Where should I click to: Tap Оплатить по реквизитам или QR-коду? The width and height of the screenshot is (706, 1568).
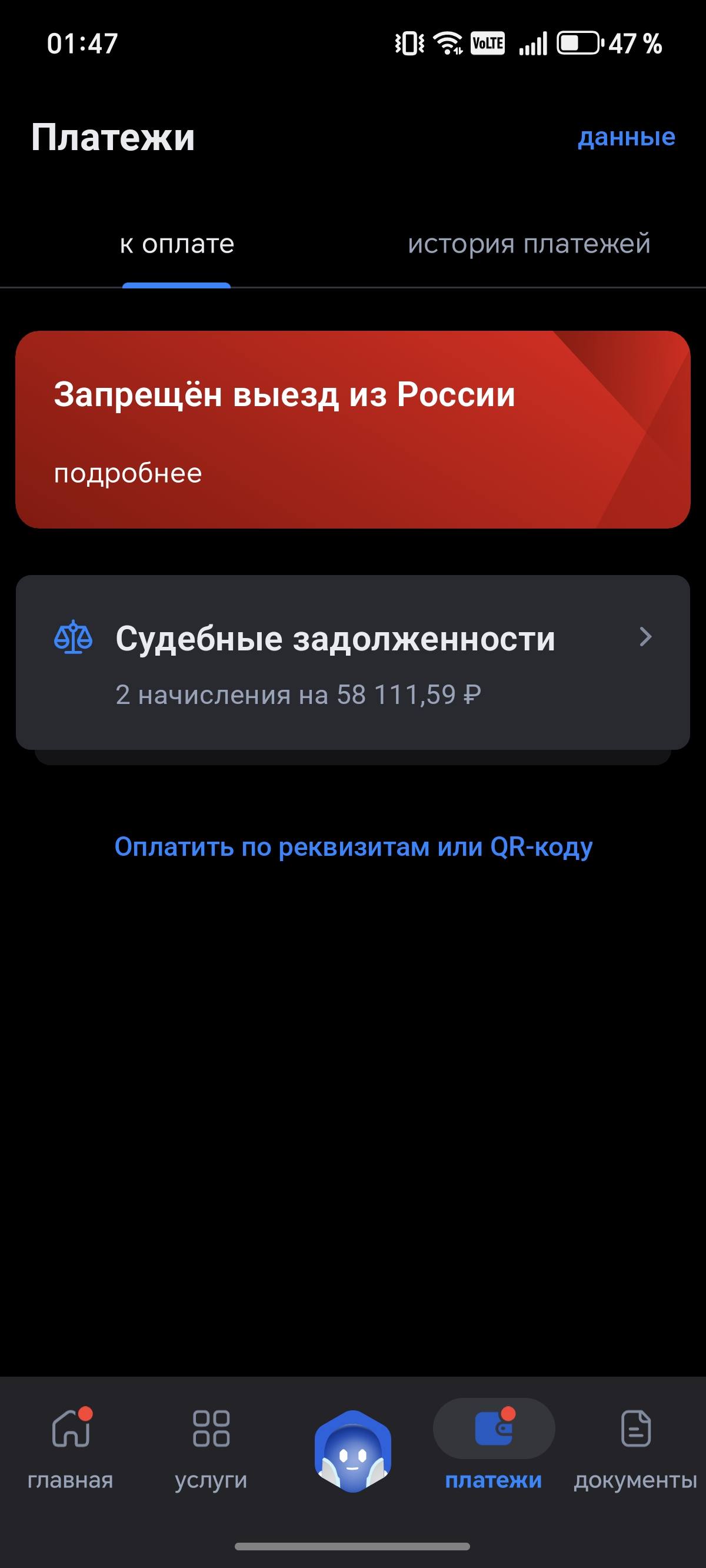pyautogui.click(x=353, y=847)
